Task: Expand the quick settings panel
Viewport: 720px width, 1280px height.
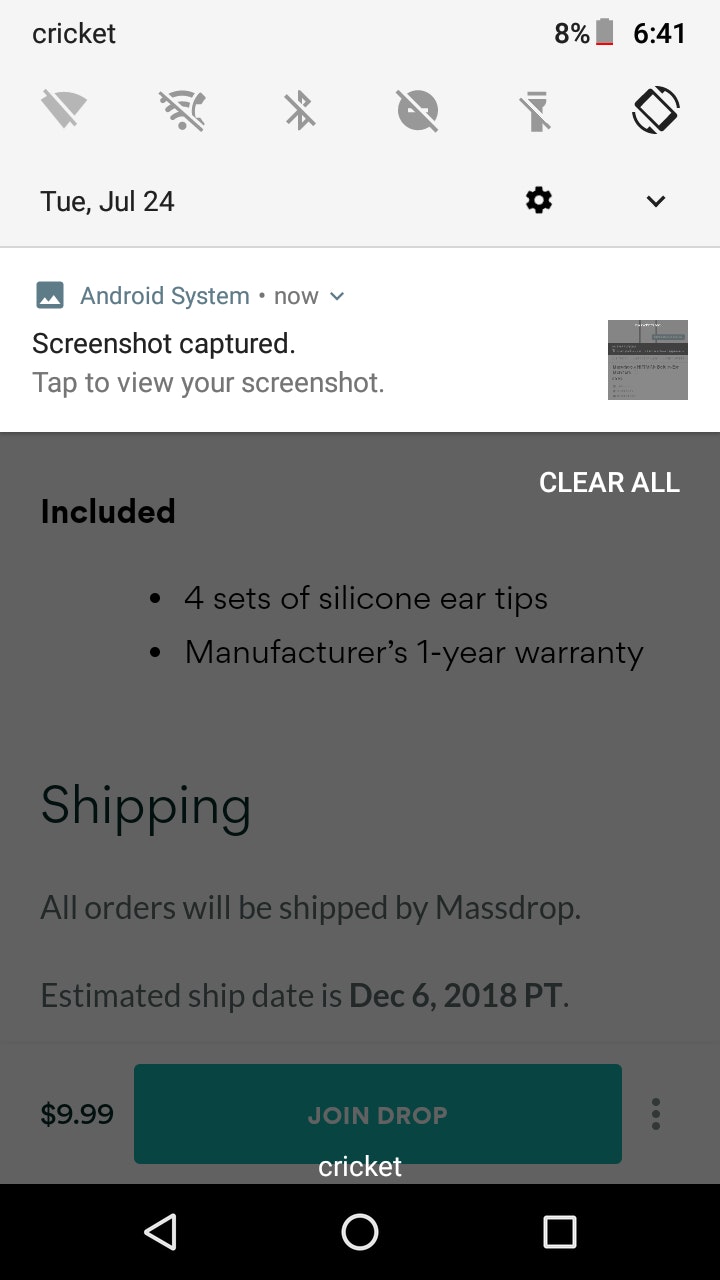Action: [656, 201]
